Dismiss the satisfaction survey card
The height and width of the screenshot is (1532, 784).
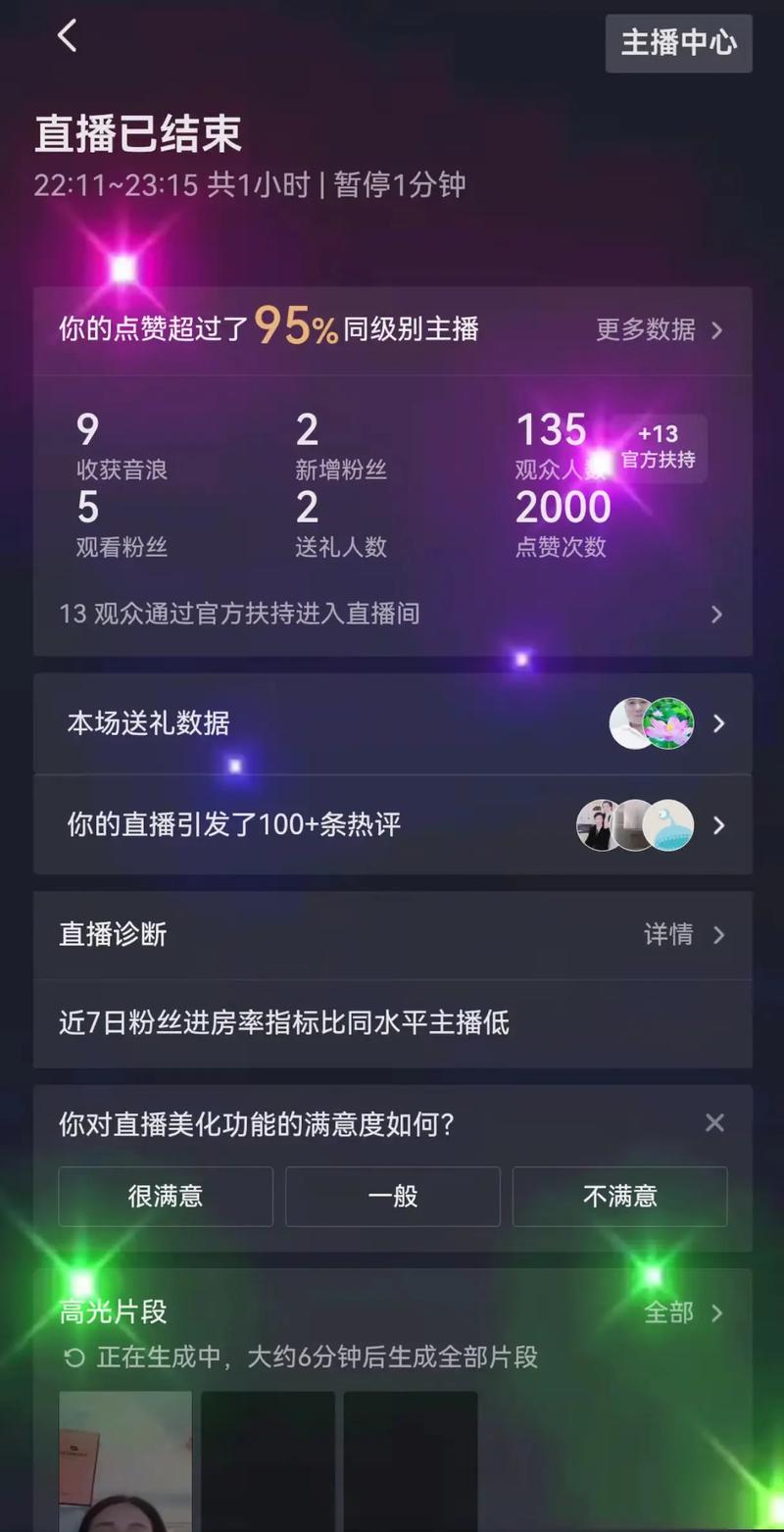[714, 1123]
